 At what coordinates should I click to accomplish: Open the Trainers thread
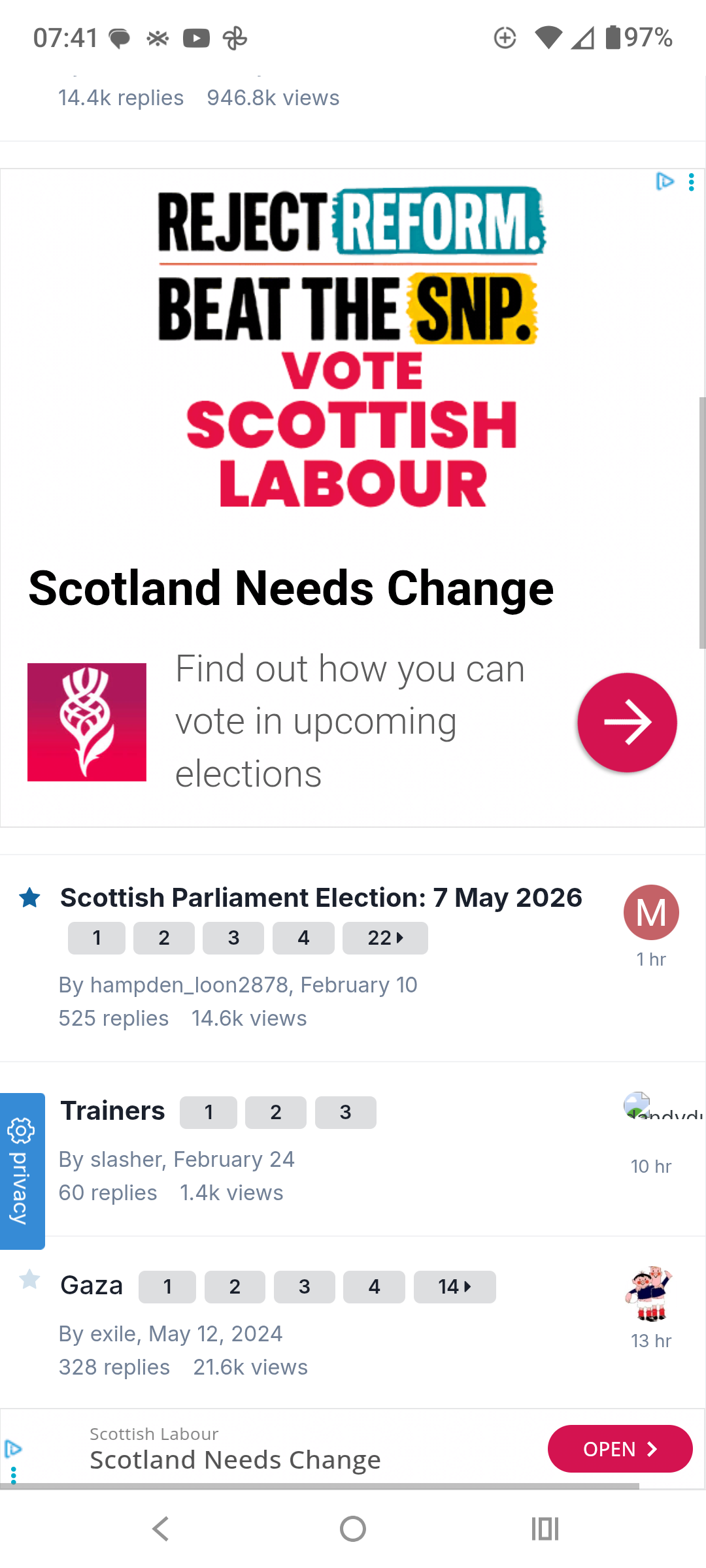(112, 1111)
